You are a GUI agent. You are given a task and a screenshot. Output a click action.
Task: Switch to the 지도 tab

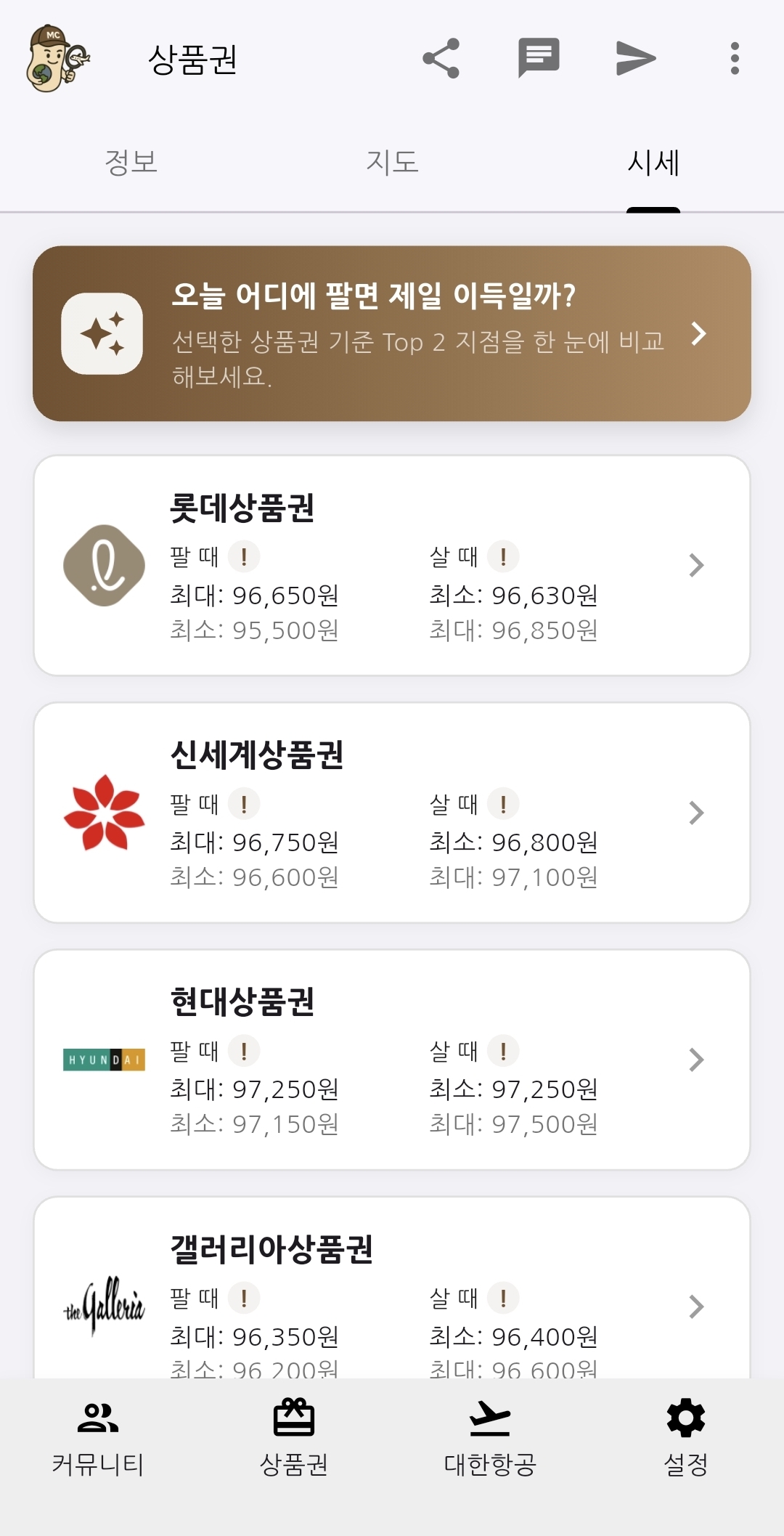pos(392,163)
